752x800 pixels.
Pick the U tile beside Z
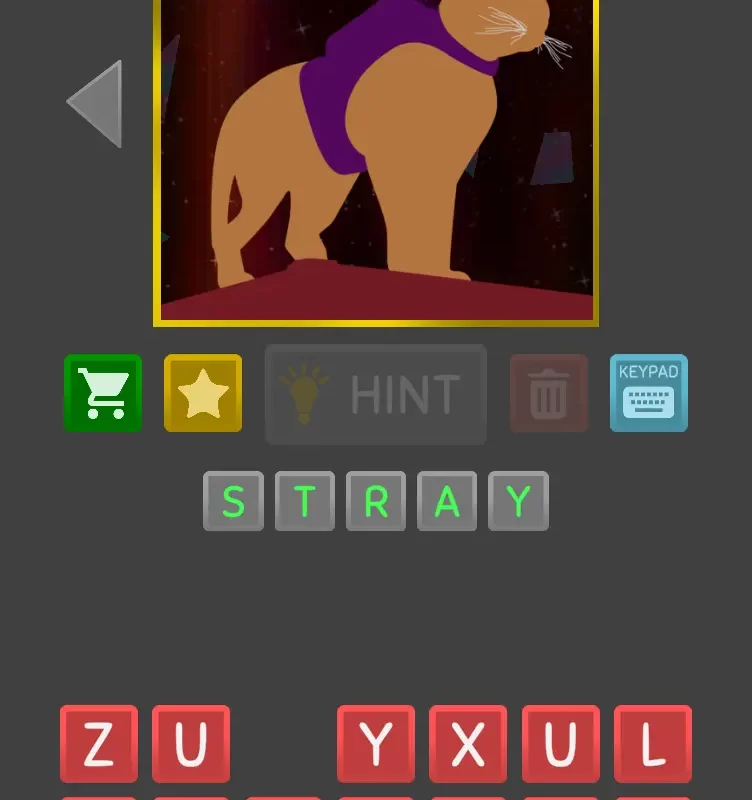pos(191,744)
